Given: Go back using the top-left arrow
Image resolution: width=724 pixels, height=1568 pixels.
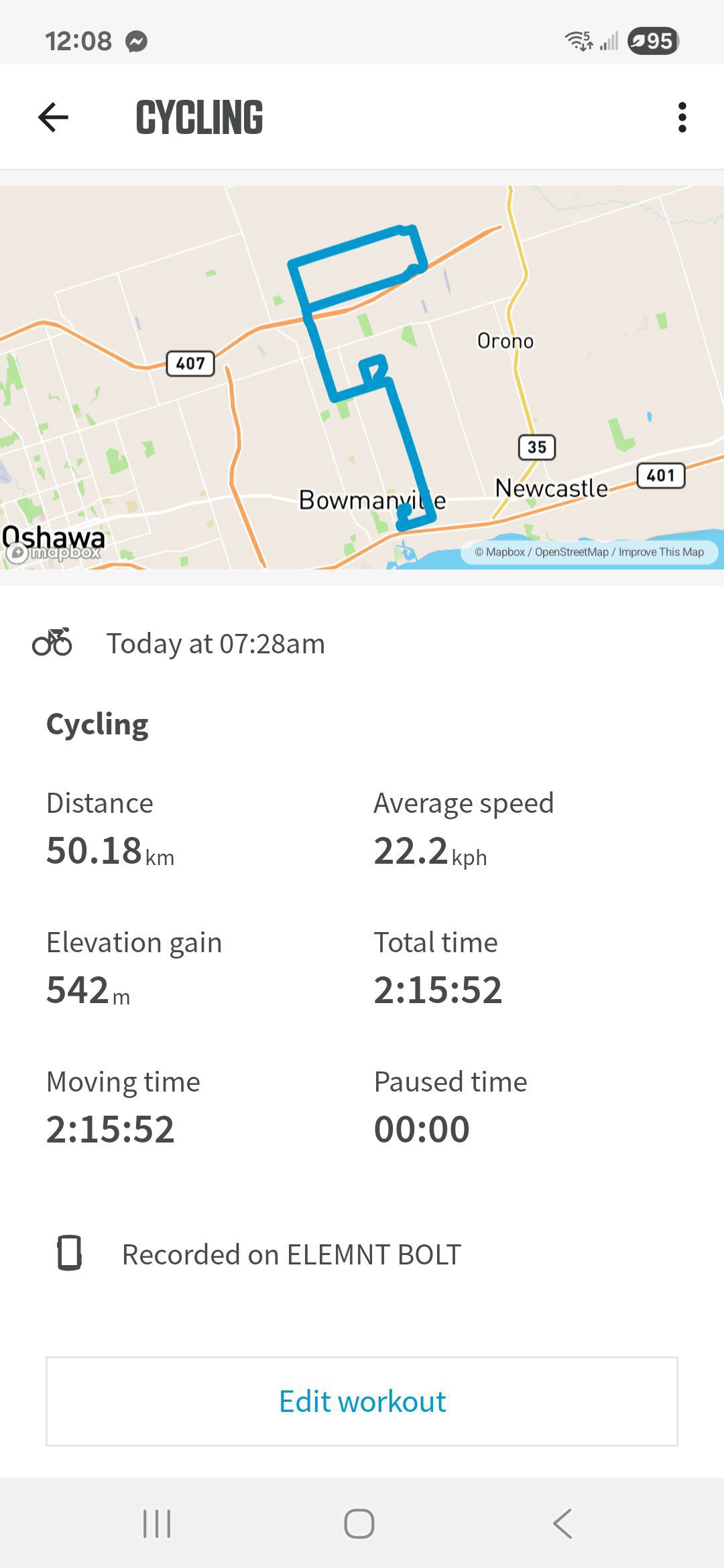Looking at the screenshot, I should click(x=53, y=117).
